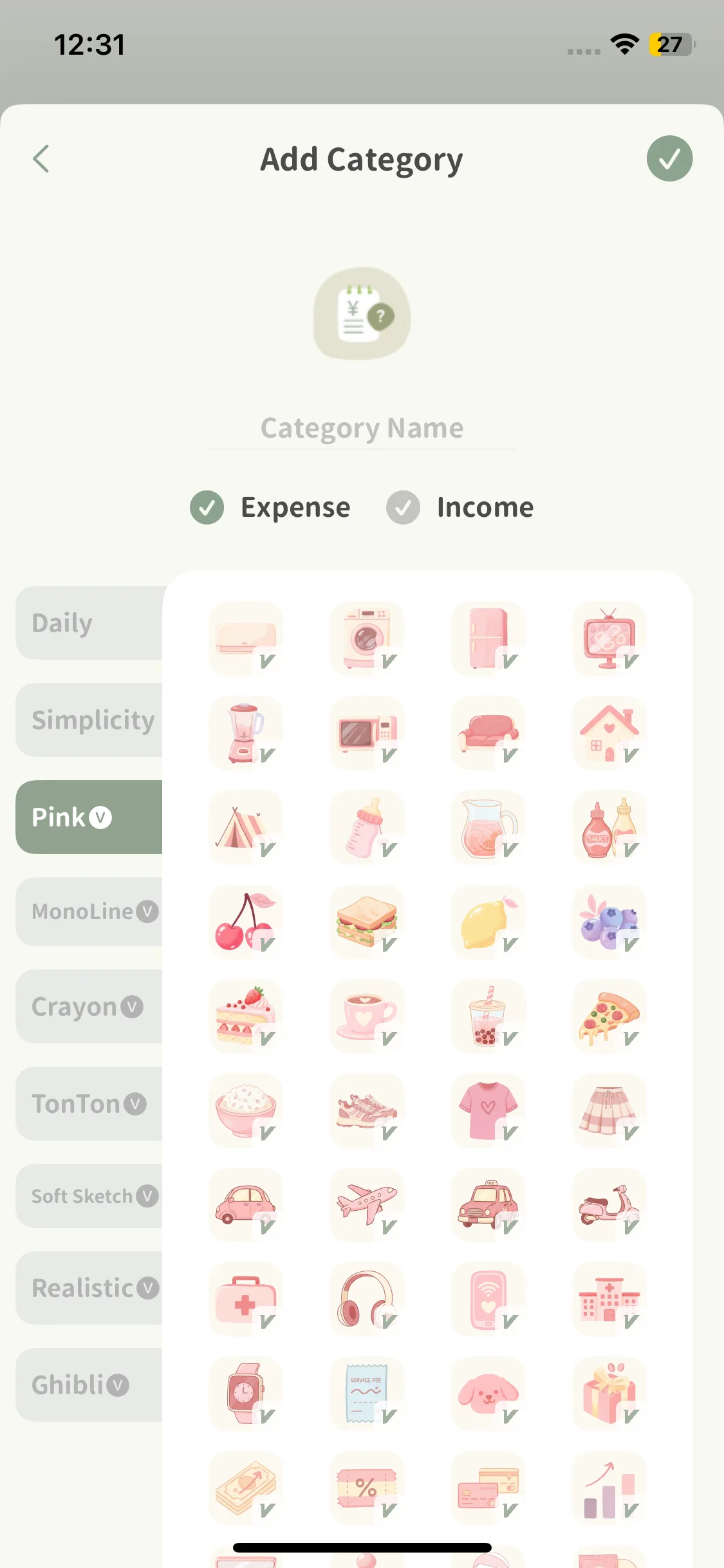Open the TonTon icon style

click(89, 1104)
